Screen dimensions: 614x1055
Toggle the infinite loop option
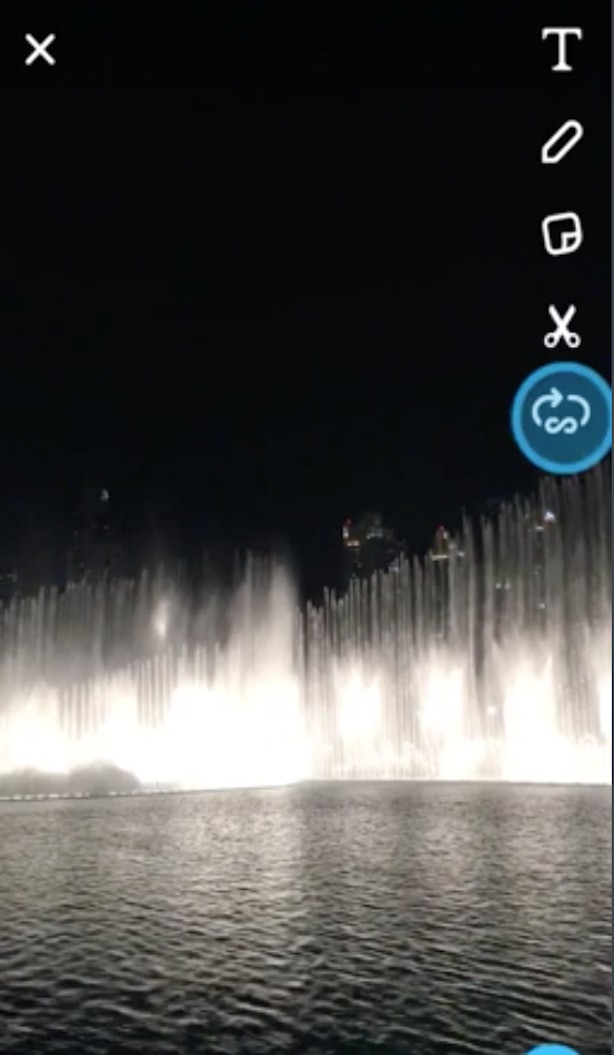[562, 418]
